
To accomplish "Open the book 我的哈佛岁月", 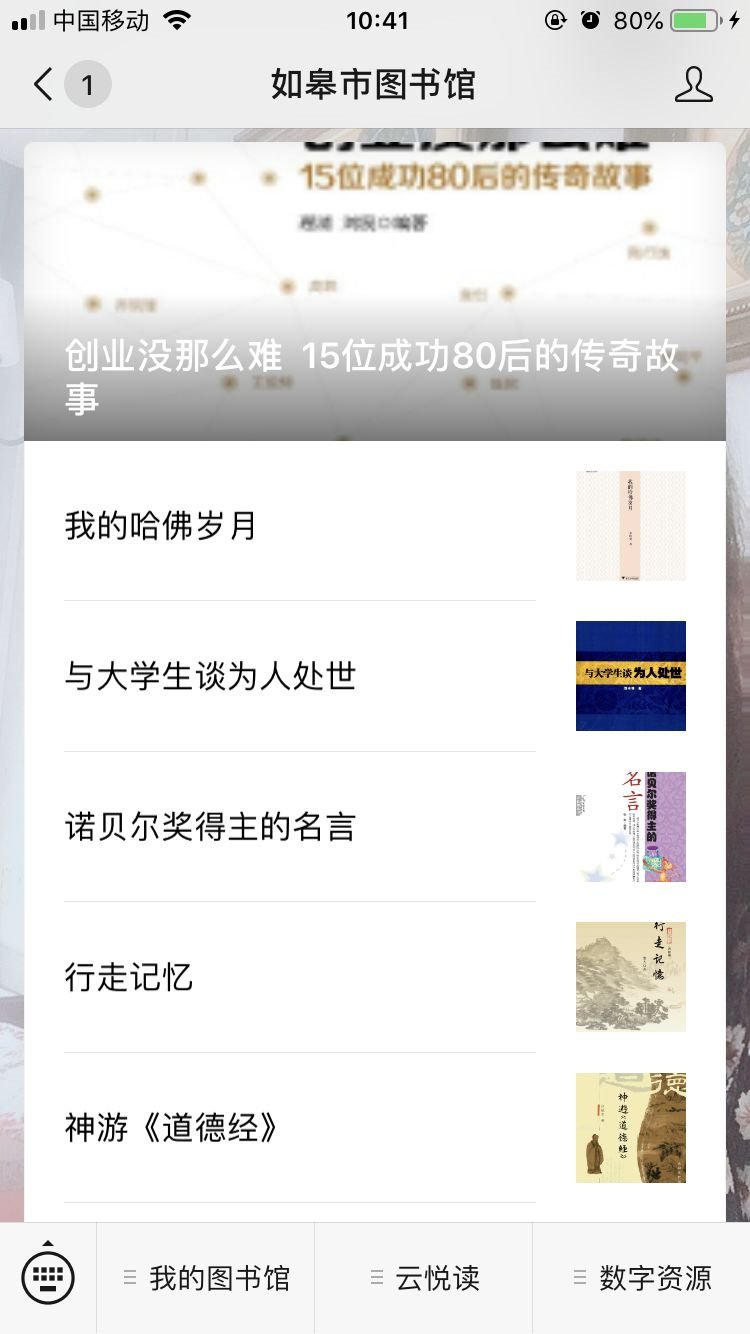I will coord(300,526).
